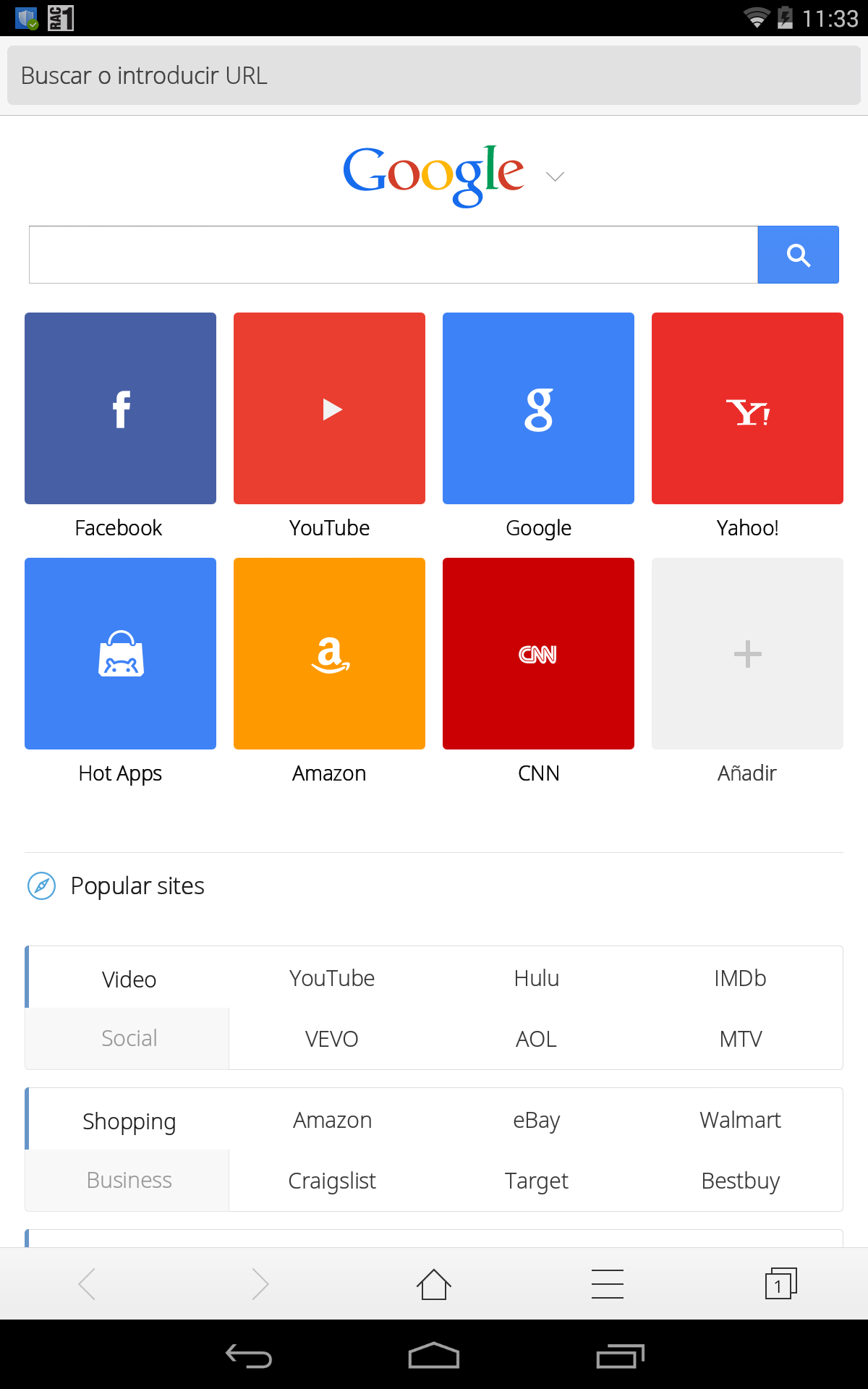Go to the browser home page

(x=434, y=1284)
